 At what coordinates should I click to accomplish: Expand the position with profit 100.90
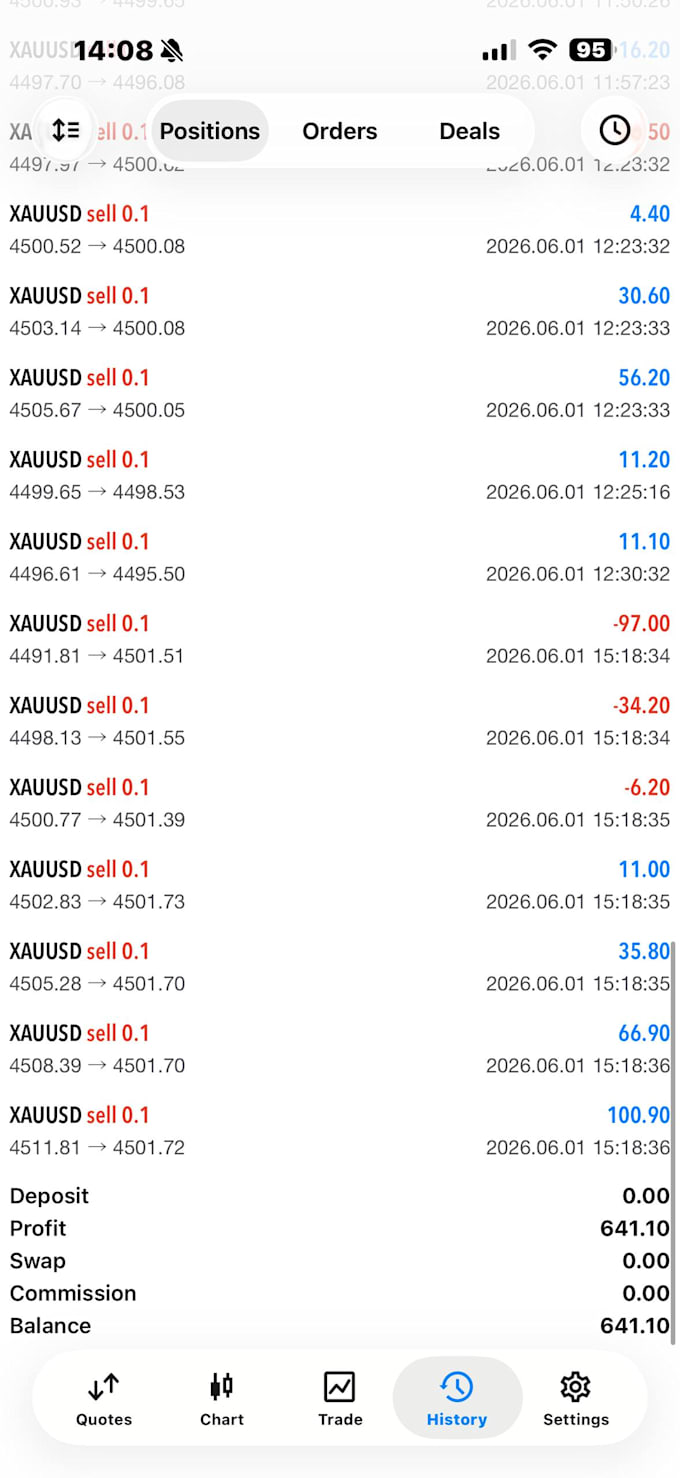coord(340,1131)
